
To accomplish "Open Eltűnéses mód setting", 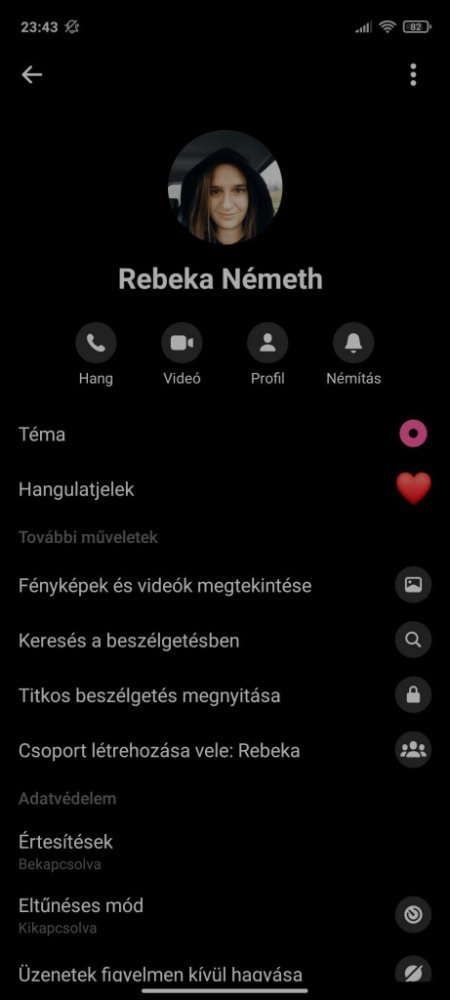I will point(225,915).
